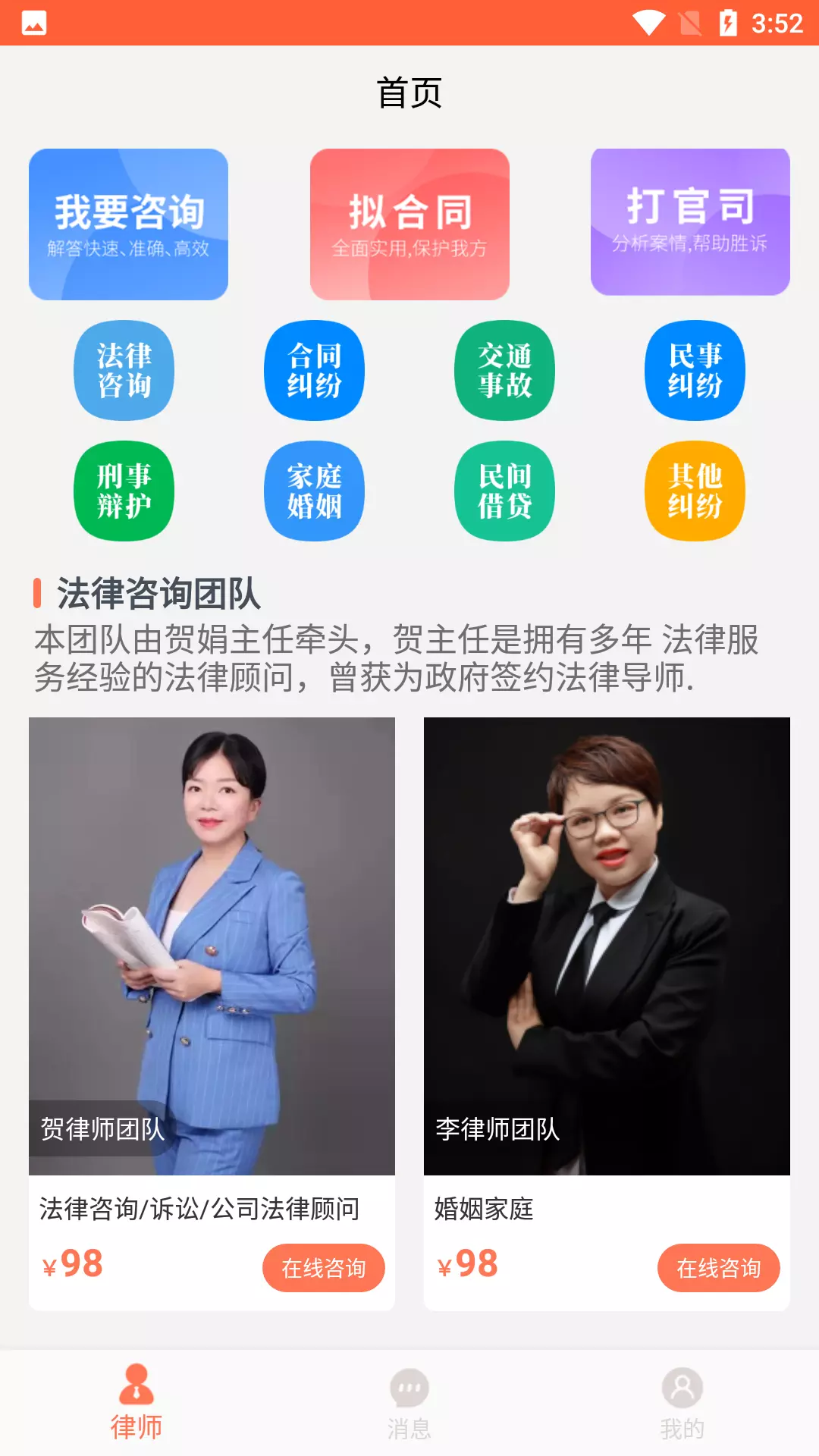Open the 我要咨询 consultation banner
This screenshot has height=1456, width=819.
[x=128, y=224]
